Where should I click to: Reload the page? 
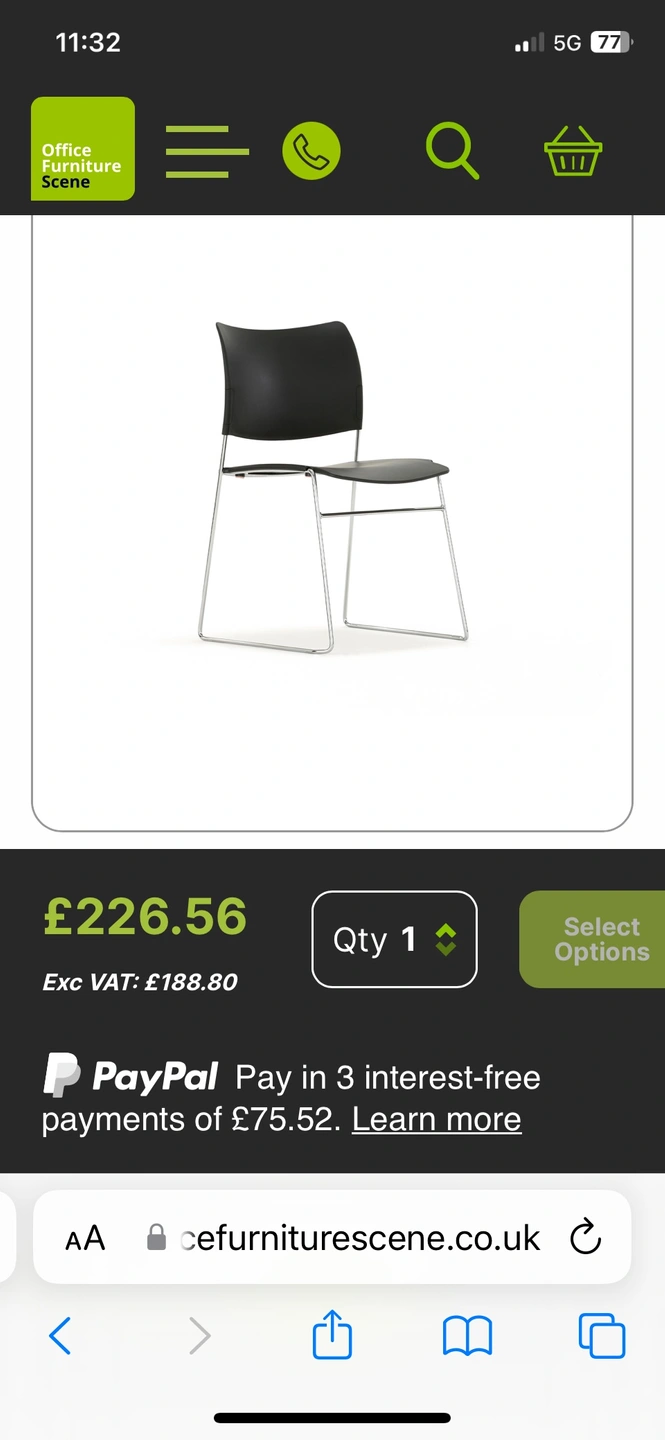585,1238
